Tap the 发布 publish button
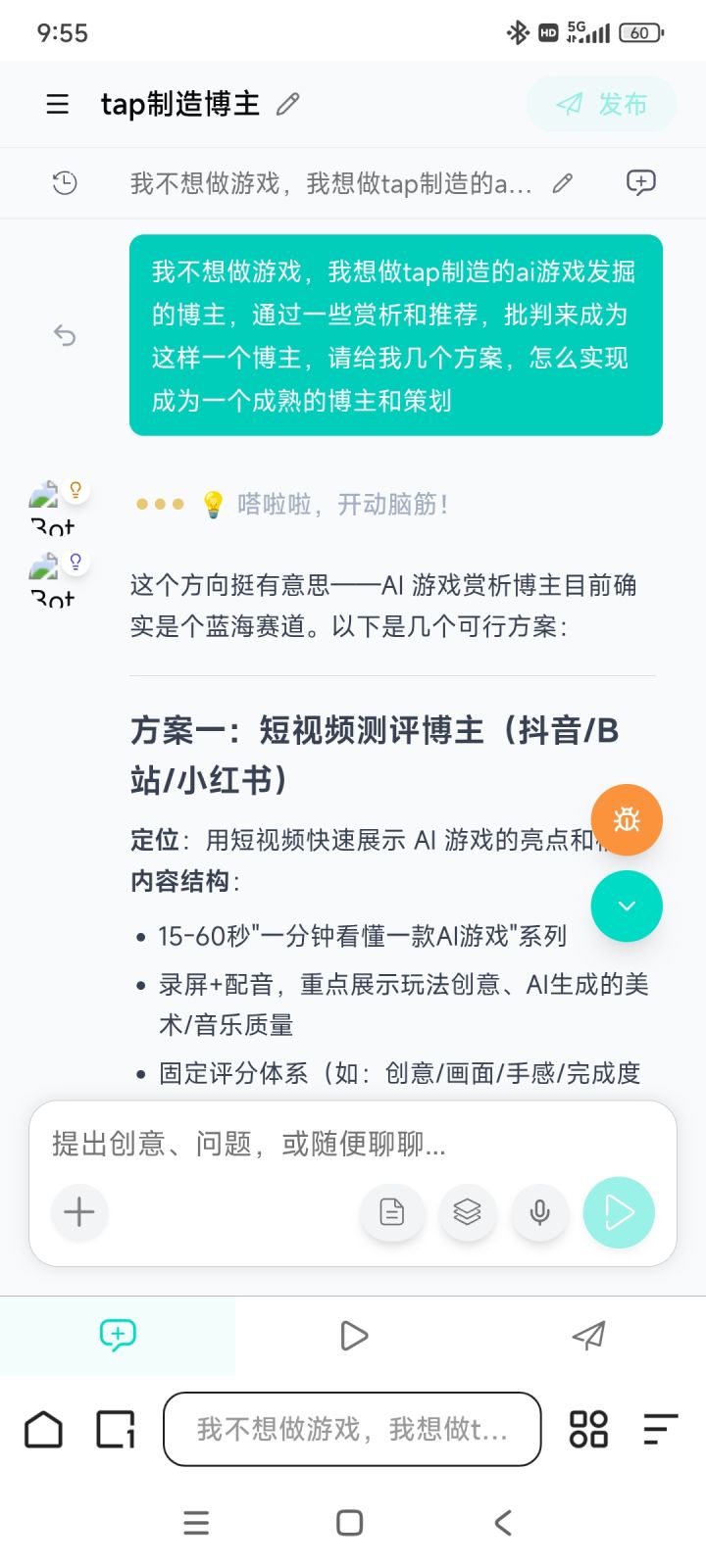This screenshot has height=1568, width=706. pyautogui.click(x=601, y=104)
